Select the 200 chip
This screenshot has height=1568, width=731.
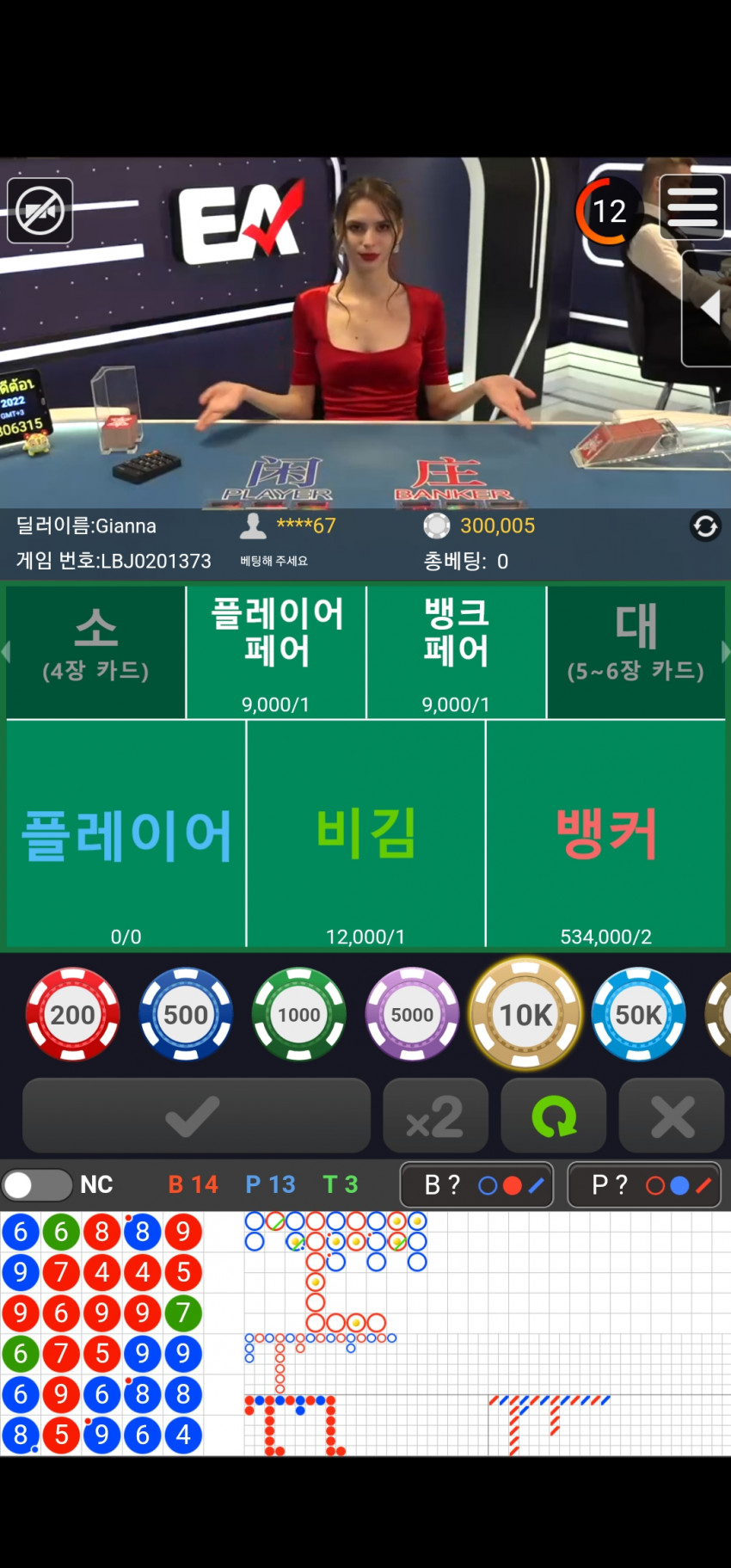click(73, 1014)
